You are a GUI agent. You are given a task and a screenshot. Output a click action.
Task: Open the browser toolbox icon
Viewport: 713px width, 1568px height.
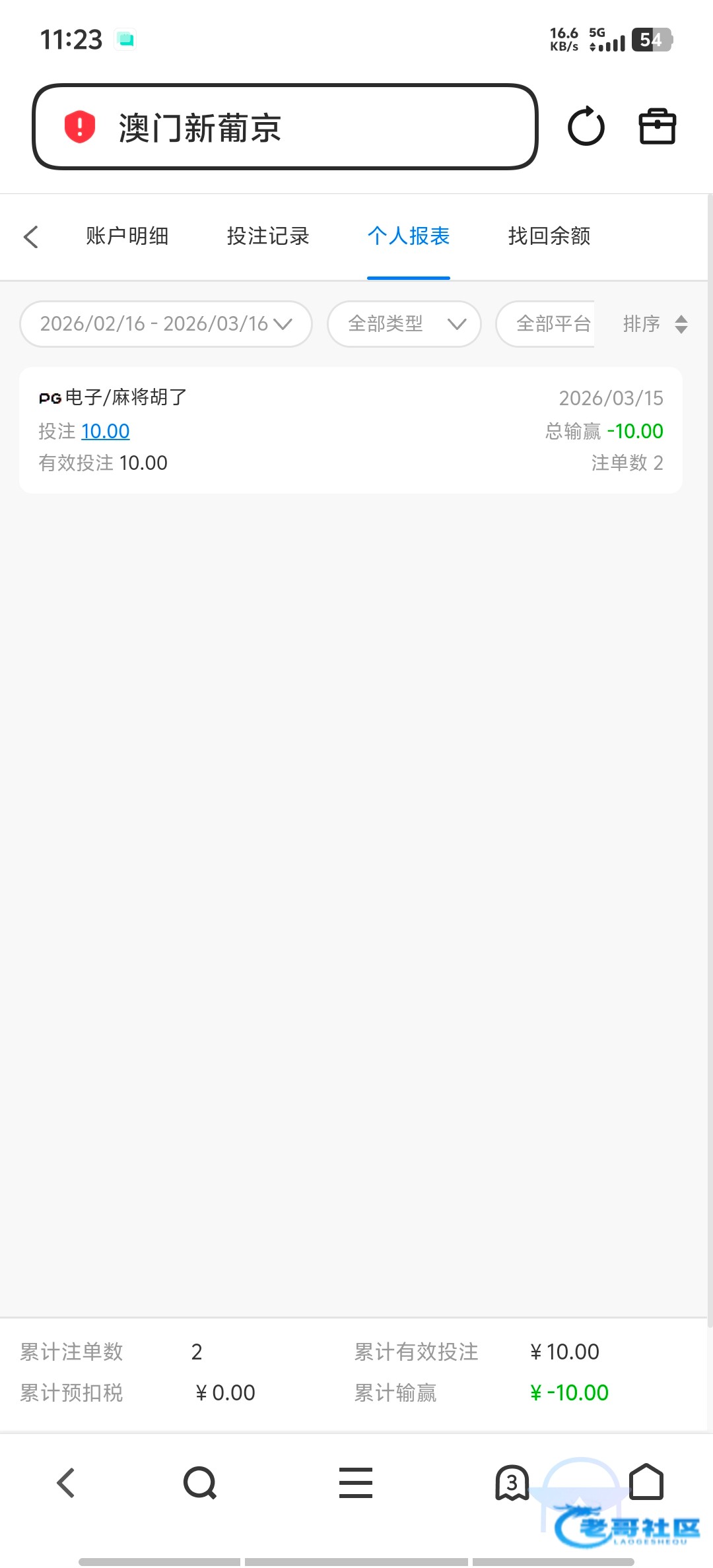pos(657,126)
